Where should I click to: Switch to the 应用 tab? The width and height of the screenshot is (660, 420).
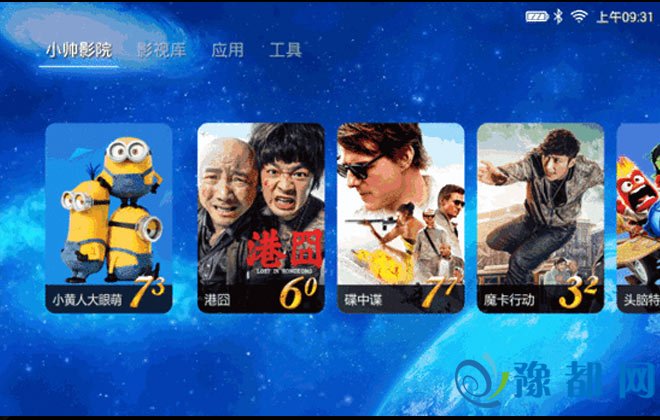pyautogui.click(x=227, y=50)
